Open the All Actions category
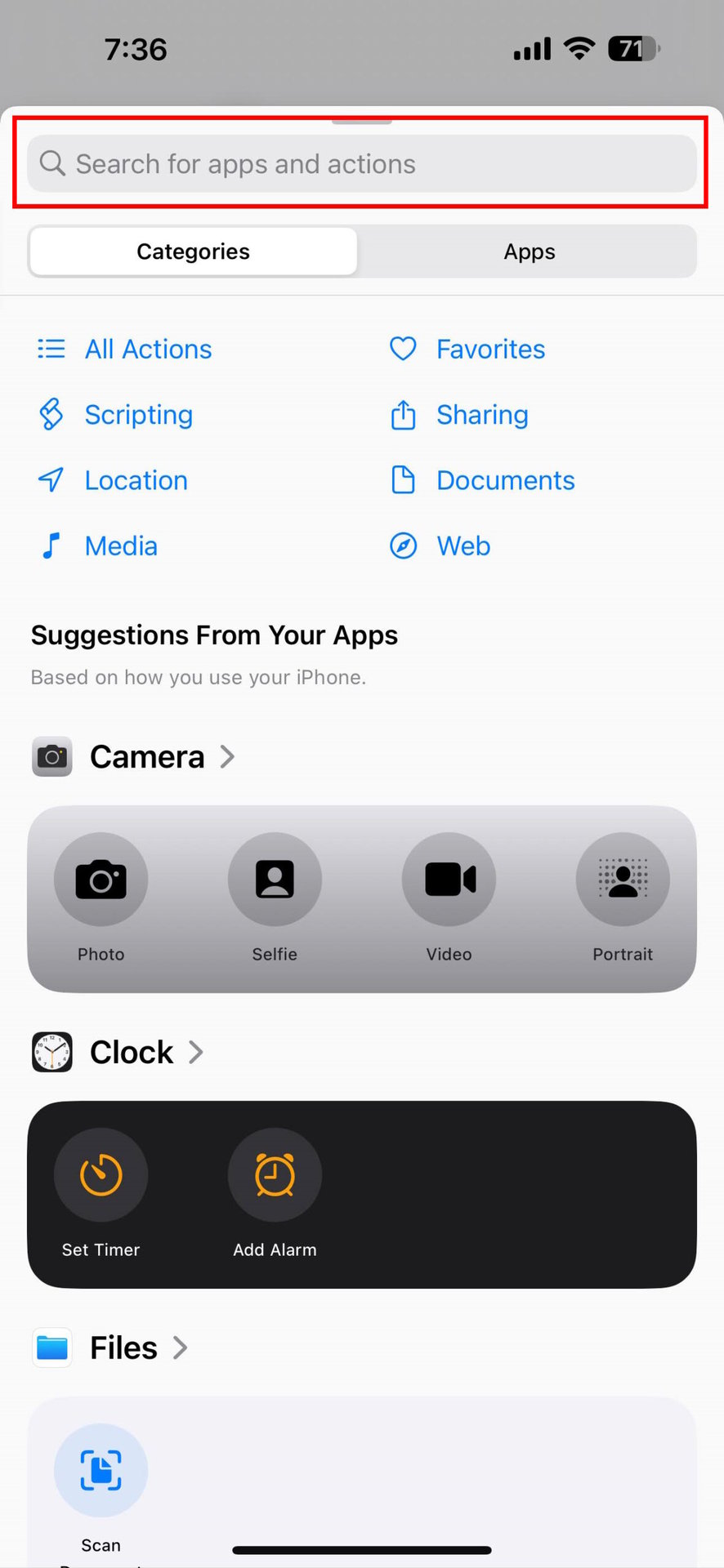724x1568 pixels. [148, 350]
